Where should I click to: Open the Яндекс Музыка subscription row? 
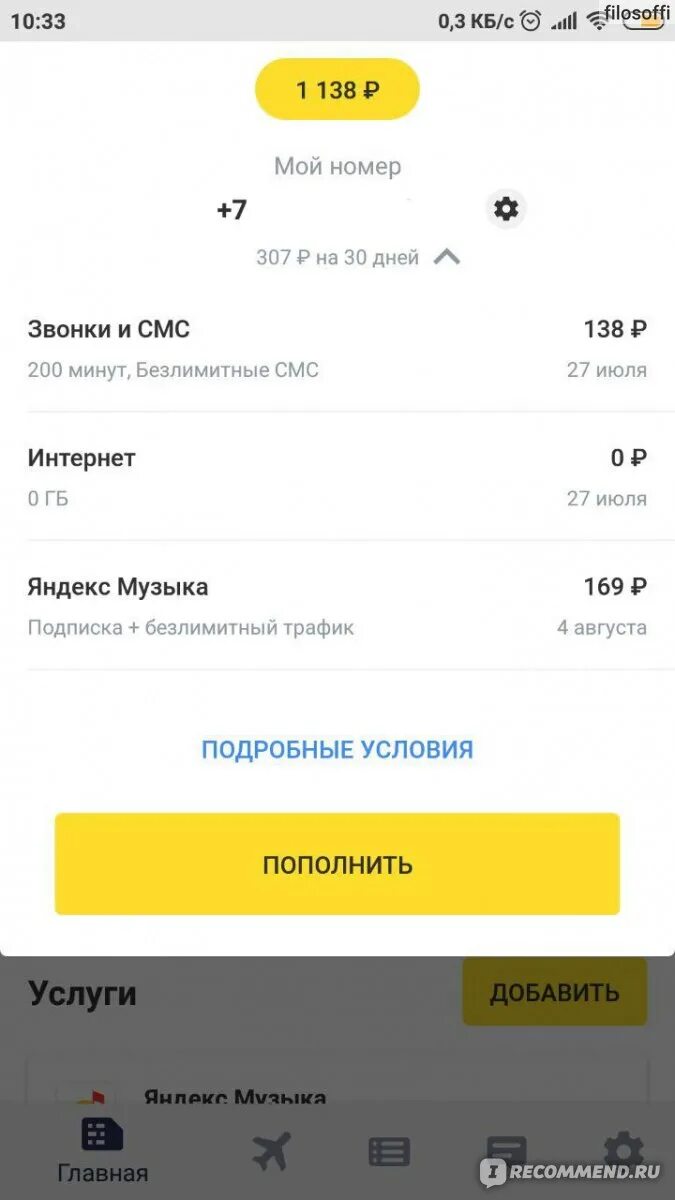[x=337, y=605]
